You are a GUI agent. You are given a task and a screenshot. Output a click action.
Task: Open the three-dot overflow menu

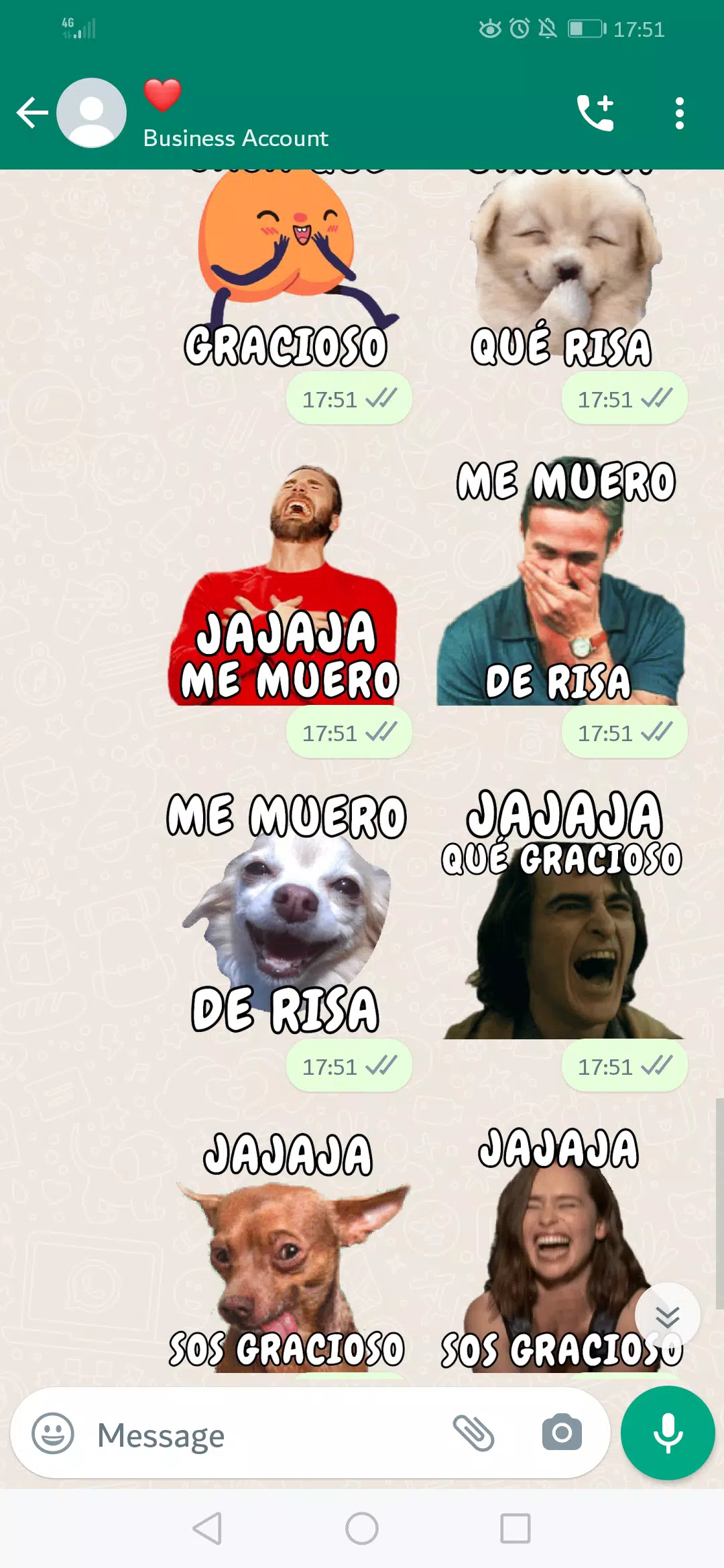tap(680, 112)
